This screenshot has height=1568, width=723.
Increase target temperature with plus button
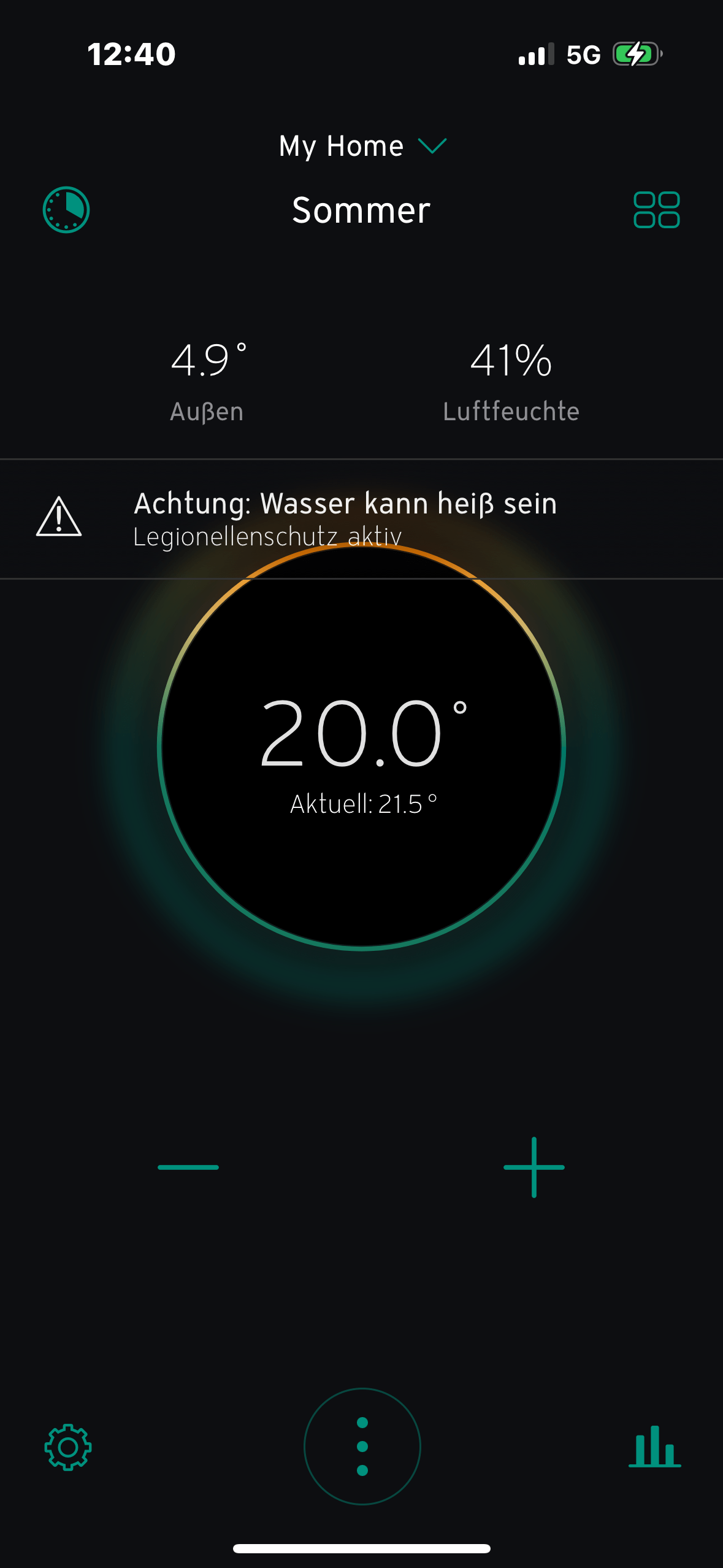pos(534,1167)
